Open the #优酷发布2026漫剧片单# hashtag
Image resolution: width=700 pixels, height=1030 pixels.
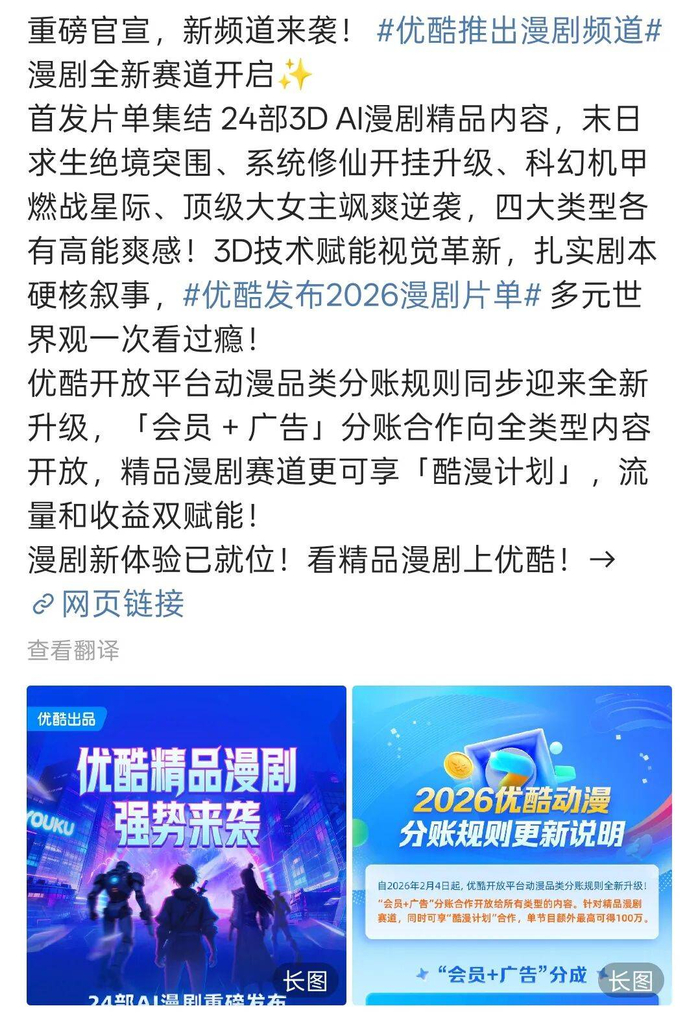coord(362,295)
